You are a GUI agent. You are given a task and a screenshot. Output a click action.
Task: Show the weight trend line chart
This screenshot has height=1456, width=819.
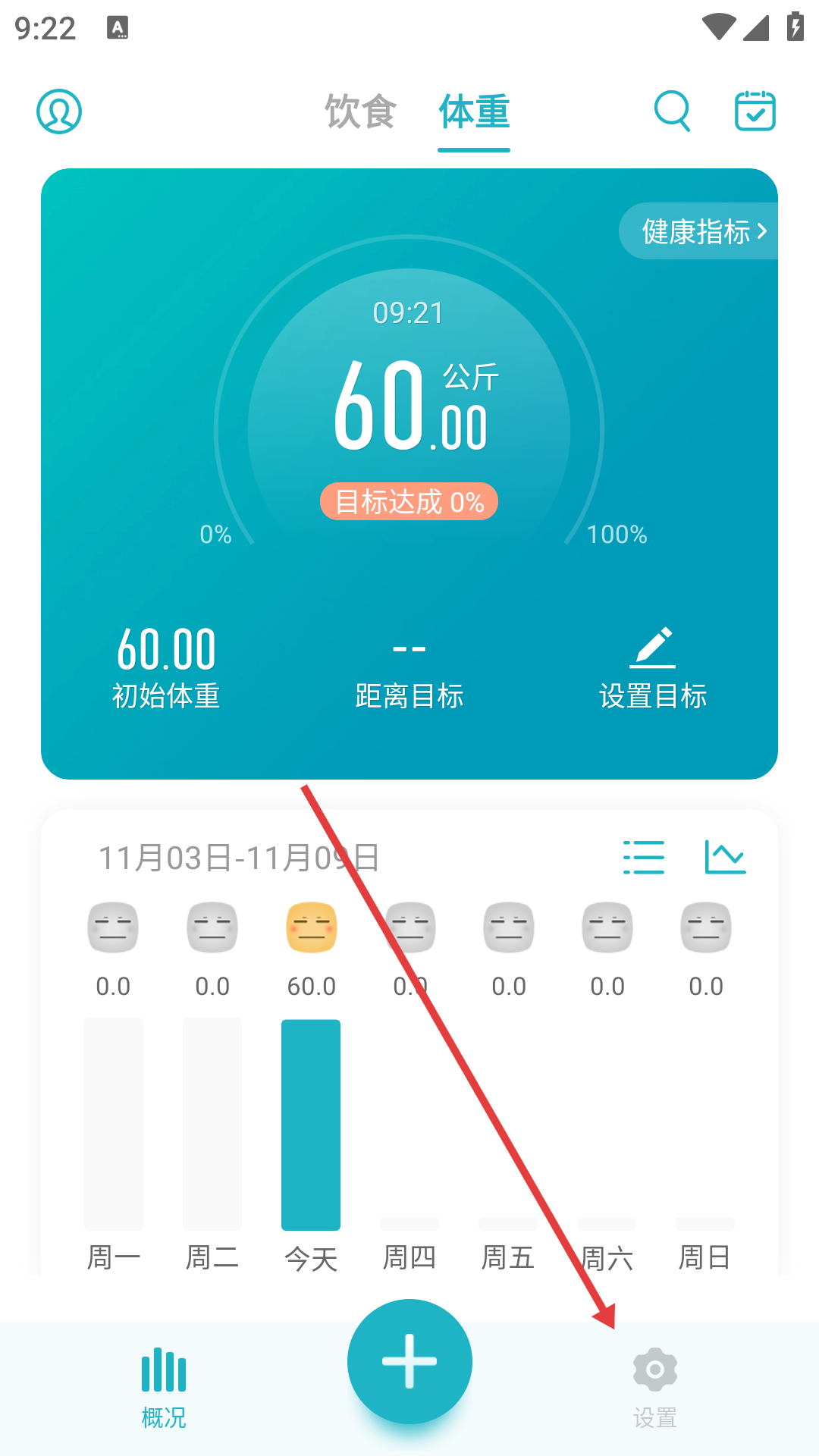(x=725, y=857)
